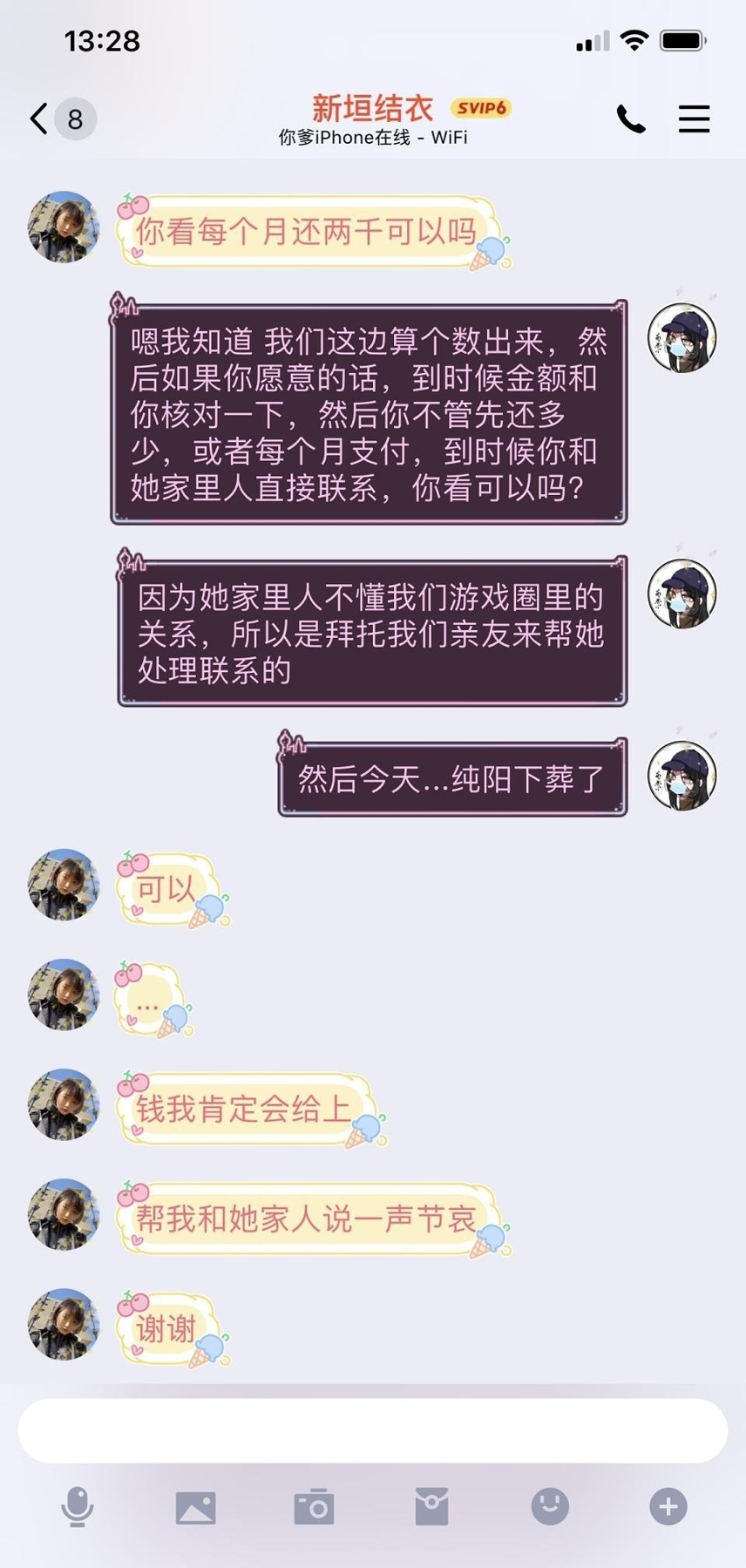Open the photo gallery picker

[196, 1506]
